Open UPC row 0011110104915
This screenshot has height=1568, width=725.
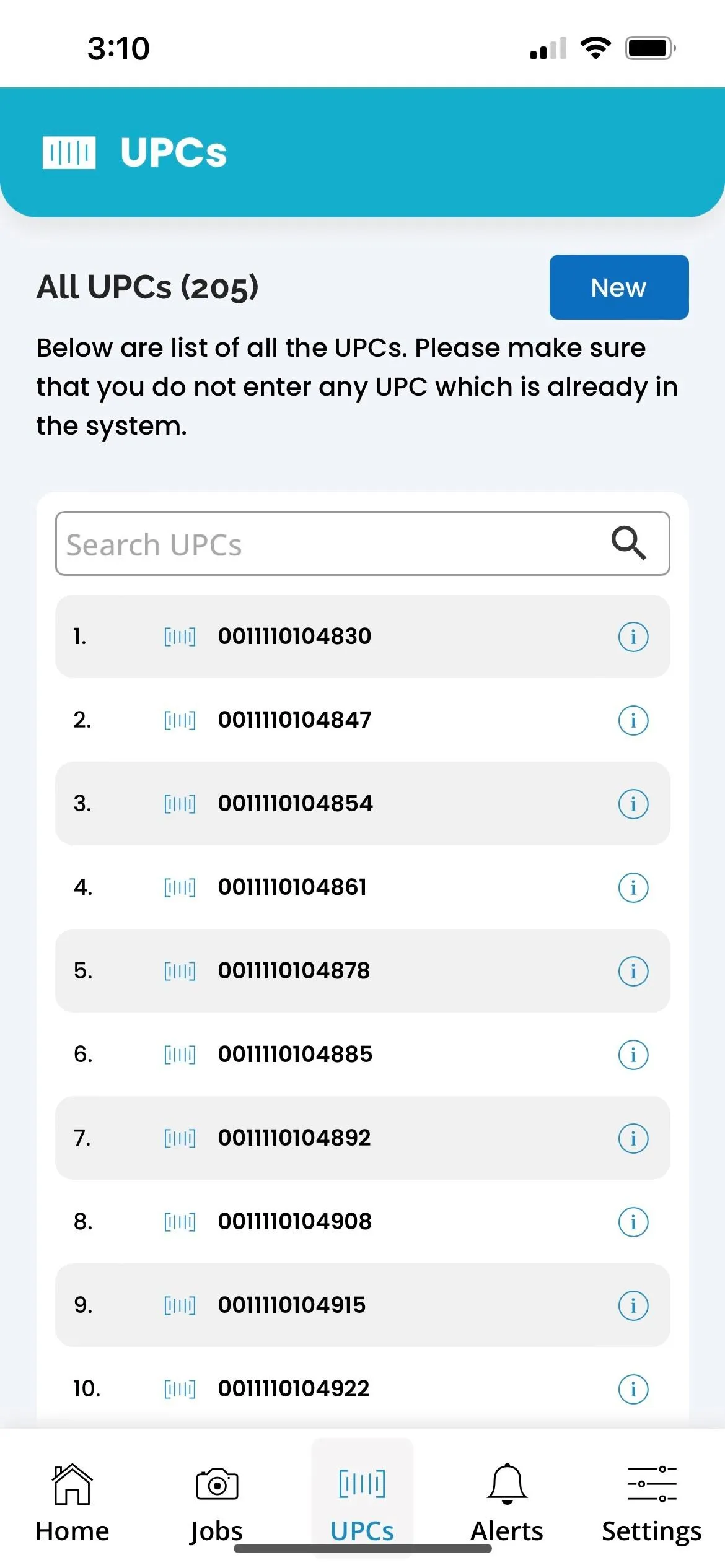pos(362,1305)
